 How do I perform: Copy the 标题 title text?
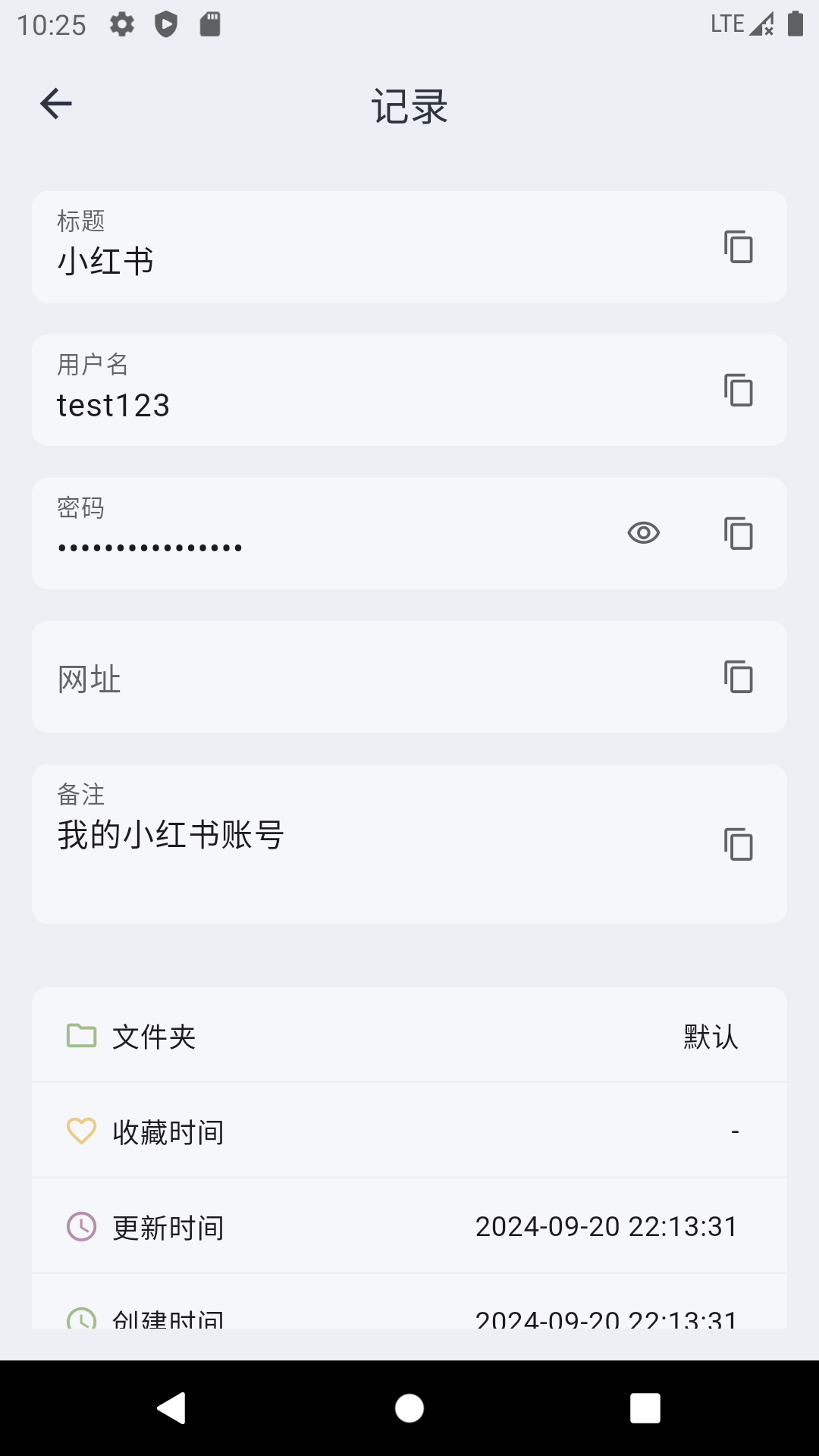739,247
